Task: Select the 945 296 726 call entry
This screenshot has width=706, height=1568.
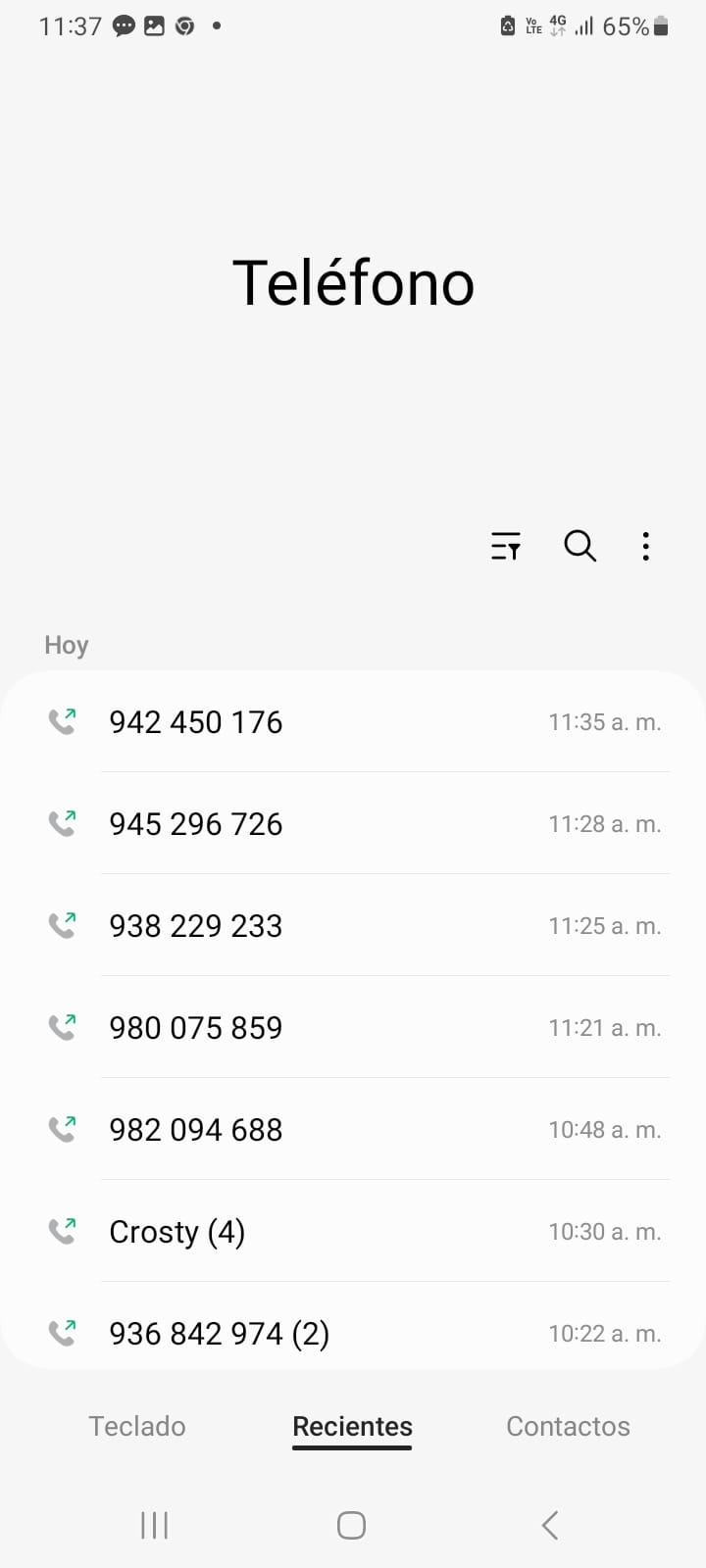Action: (x=353, y=824)
